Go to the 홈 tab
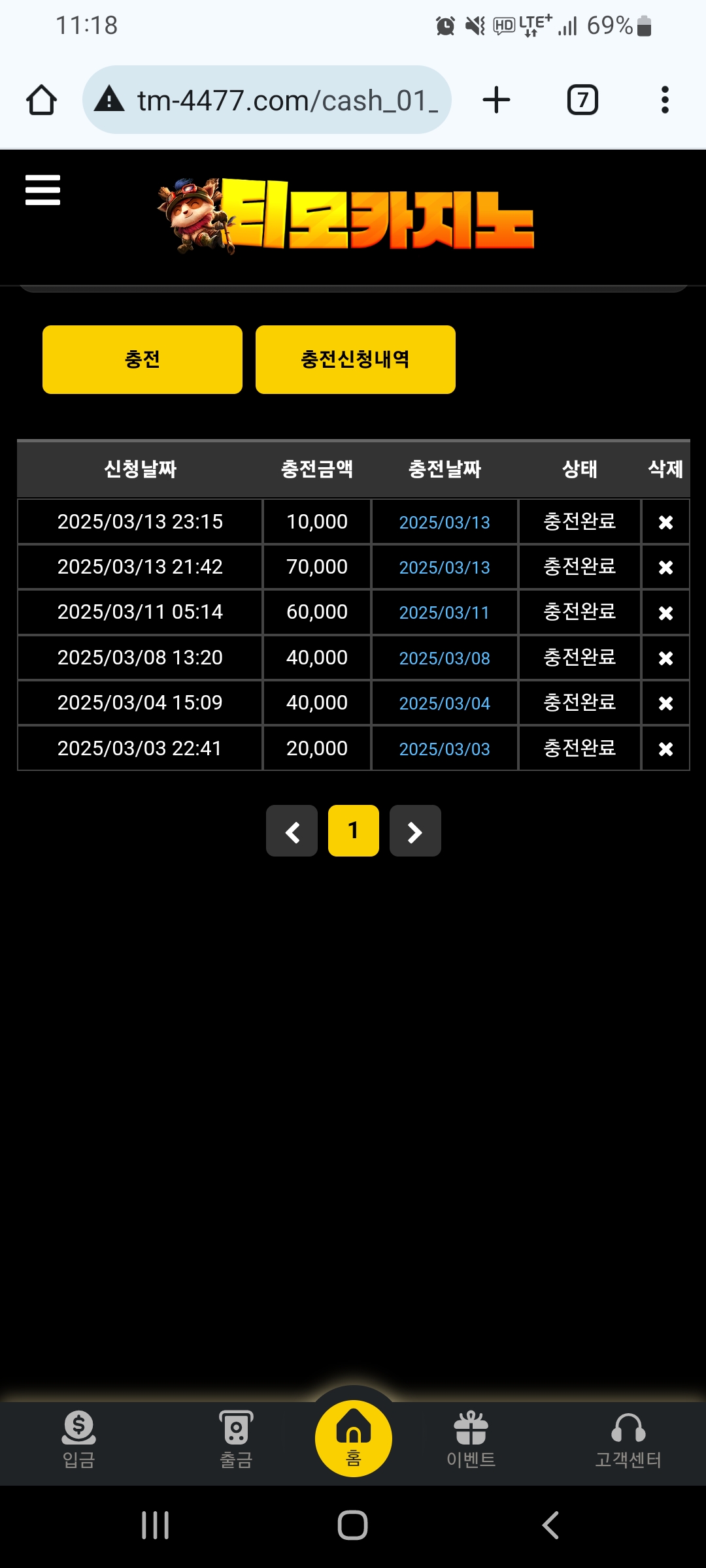 tap(353, 1439)
